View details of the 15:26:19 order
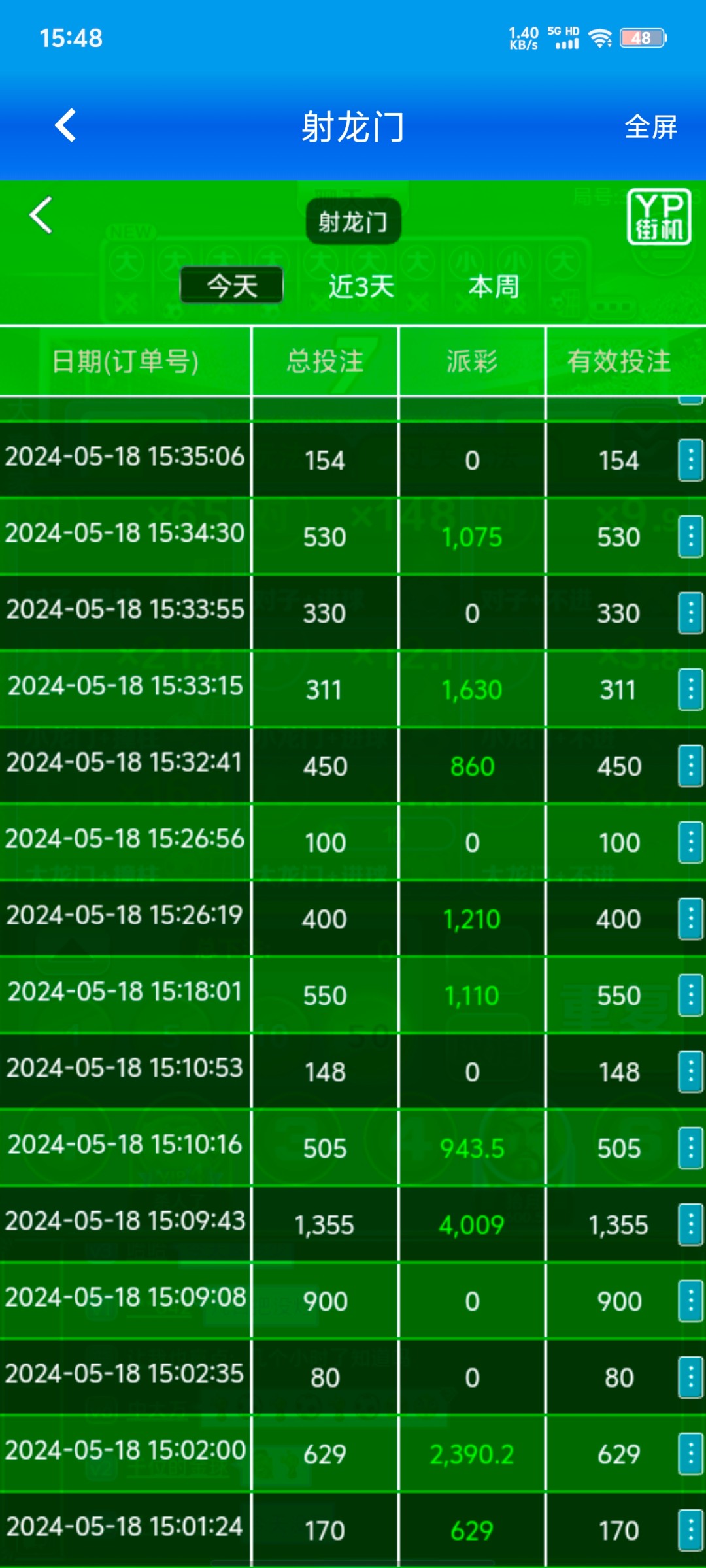 [x=690, y=919]
